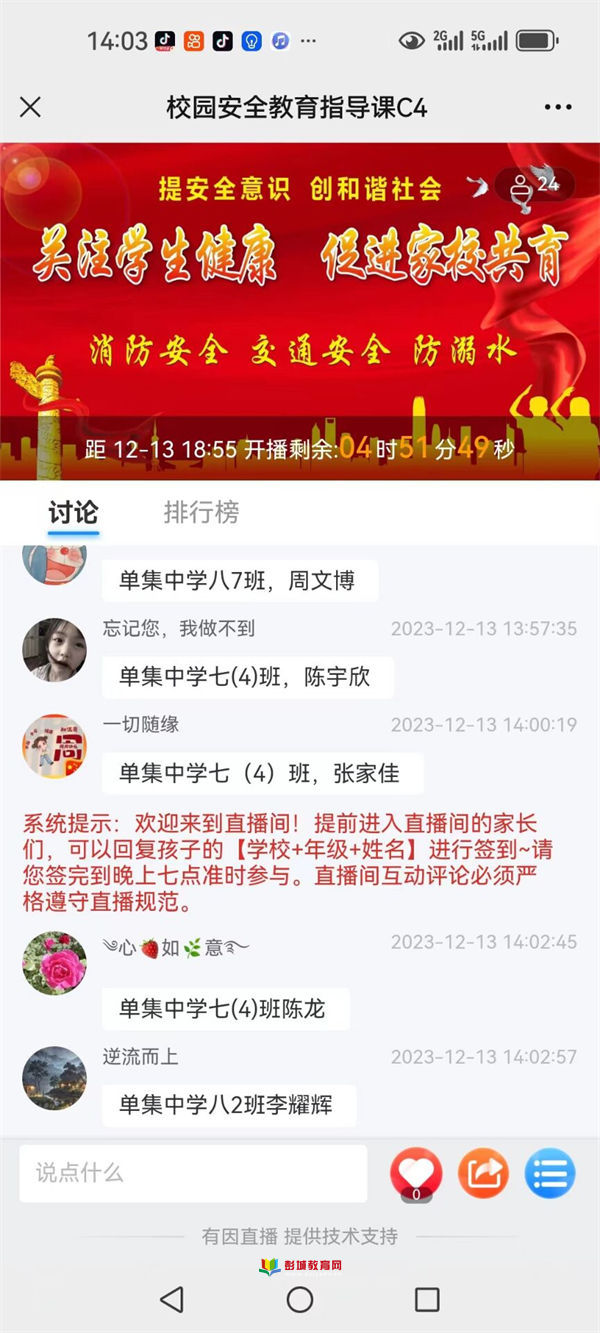The height and width of the screenshot is (1333, 600).
Task: Open the viewer count icon showing 24
Action: point(535,184)
